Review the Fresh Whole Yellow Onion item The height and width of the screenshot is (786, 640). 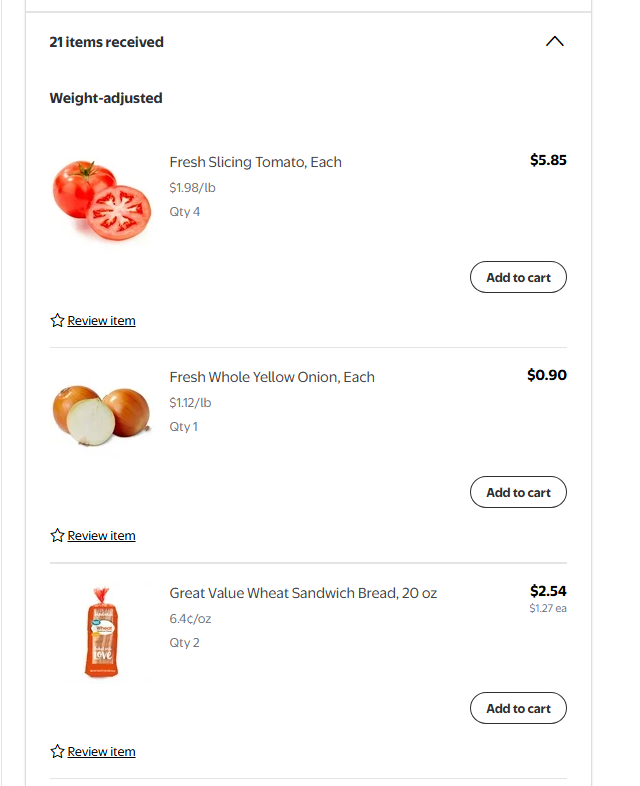pyautogui.click(x=101, y=536)
